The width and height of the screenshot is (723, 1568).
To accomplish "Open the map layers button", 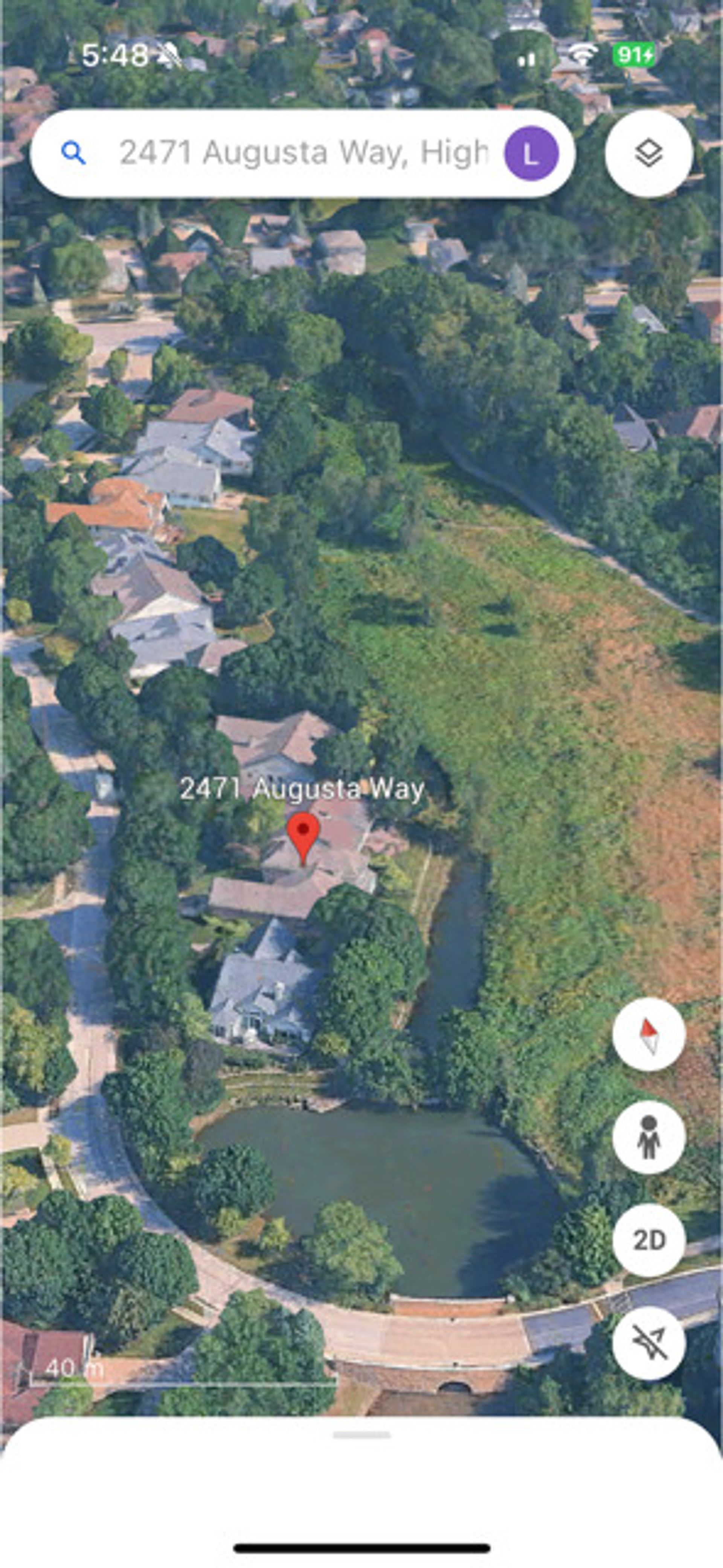I will (649, 153).
